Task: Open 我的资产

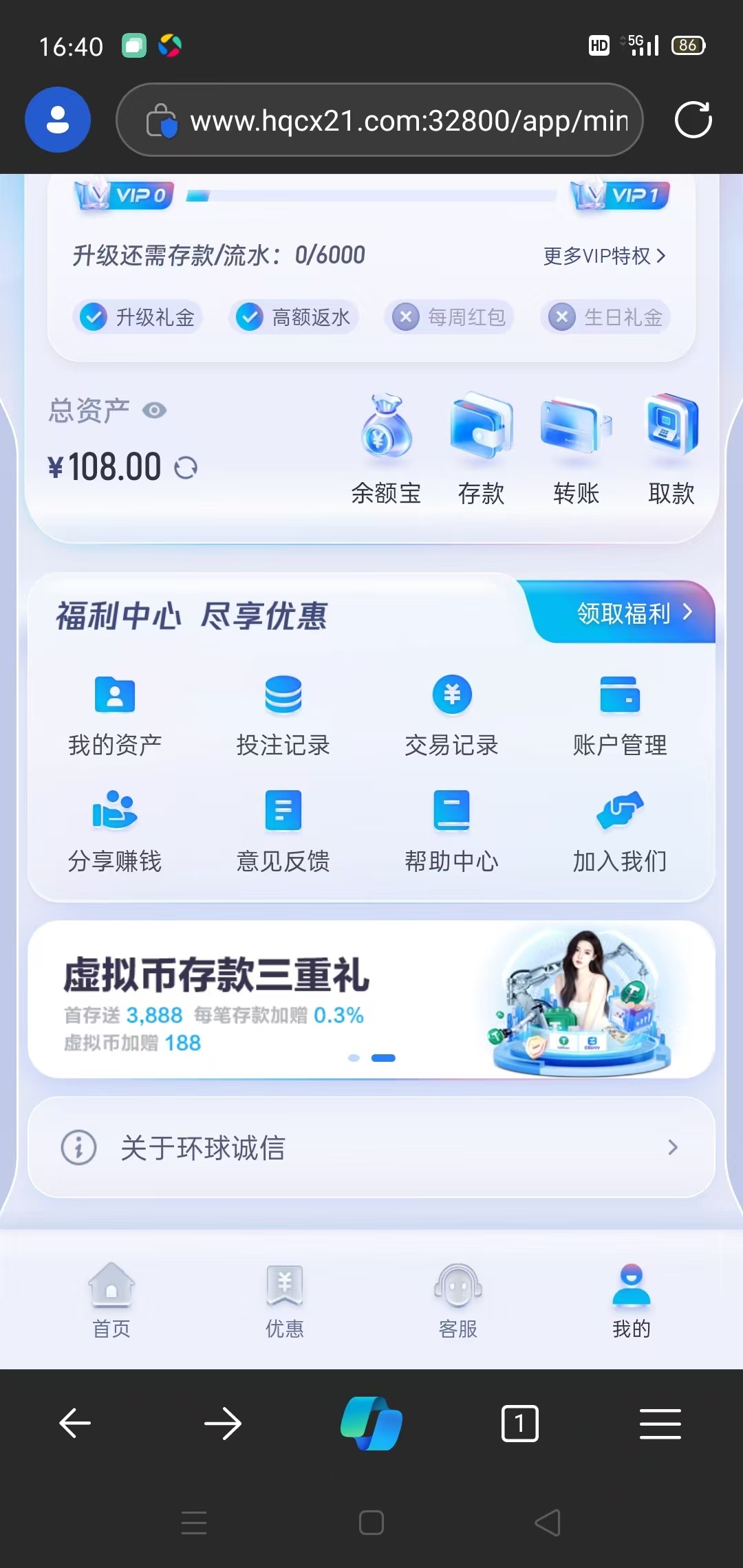Action: (x=115, y=716)
